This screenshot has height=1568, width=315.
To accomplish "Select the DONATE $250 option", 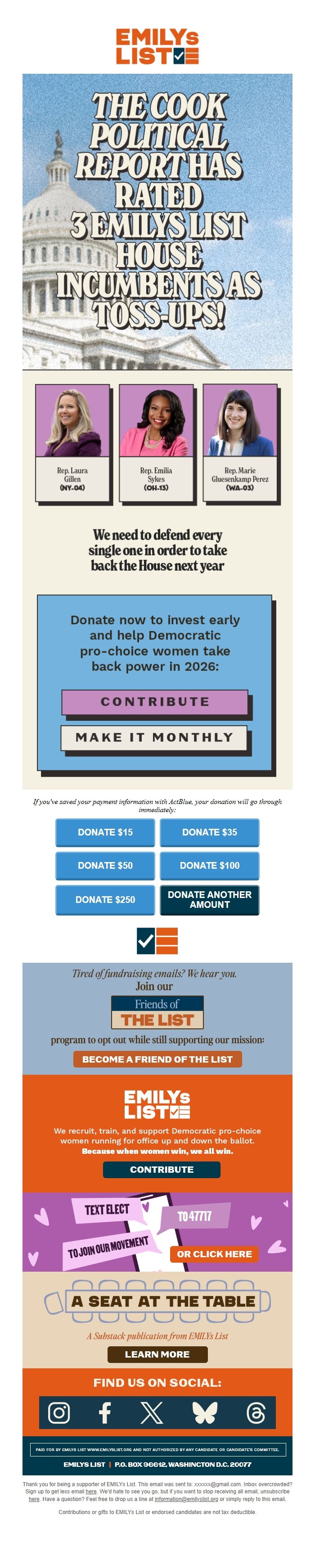I will coord(105,899).
